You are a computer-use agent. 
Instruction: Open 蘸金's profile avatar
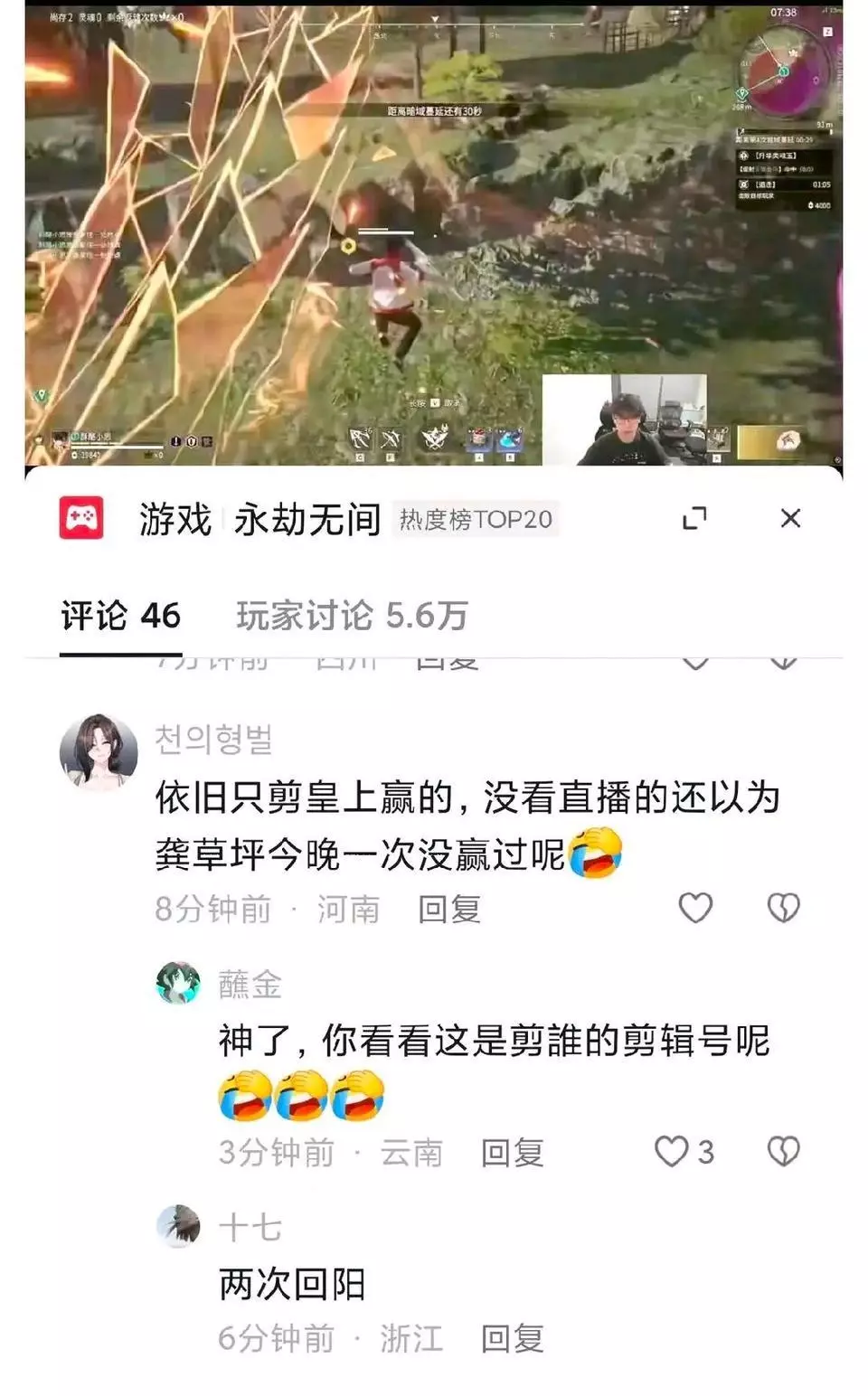click(x=178, y=983)
